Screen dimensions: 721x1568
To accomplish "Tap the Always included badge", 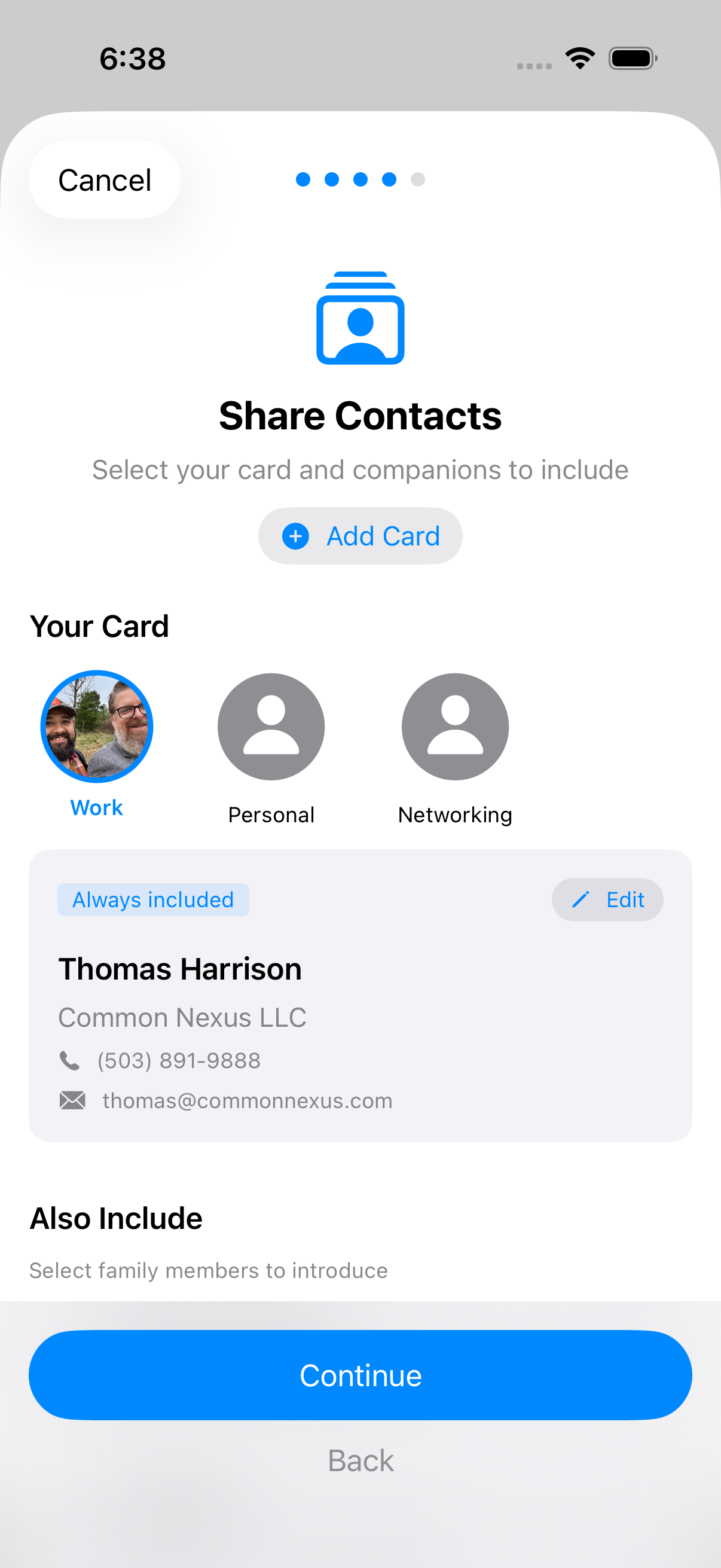I will [x=152, y=899].
